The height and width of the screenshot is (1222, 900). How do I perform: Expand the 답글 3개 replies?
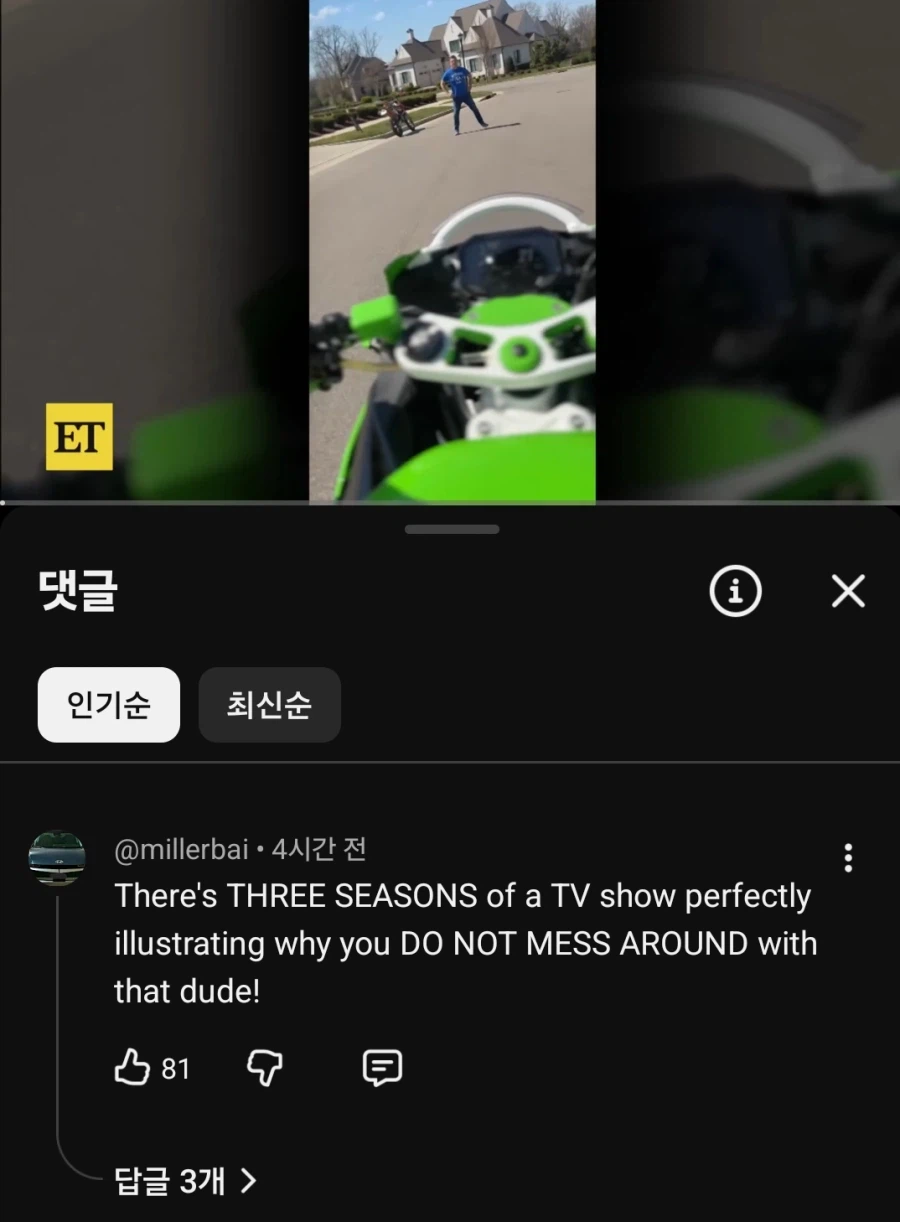(186, 1182)
